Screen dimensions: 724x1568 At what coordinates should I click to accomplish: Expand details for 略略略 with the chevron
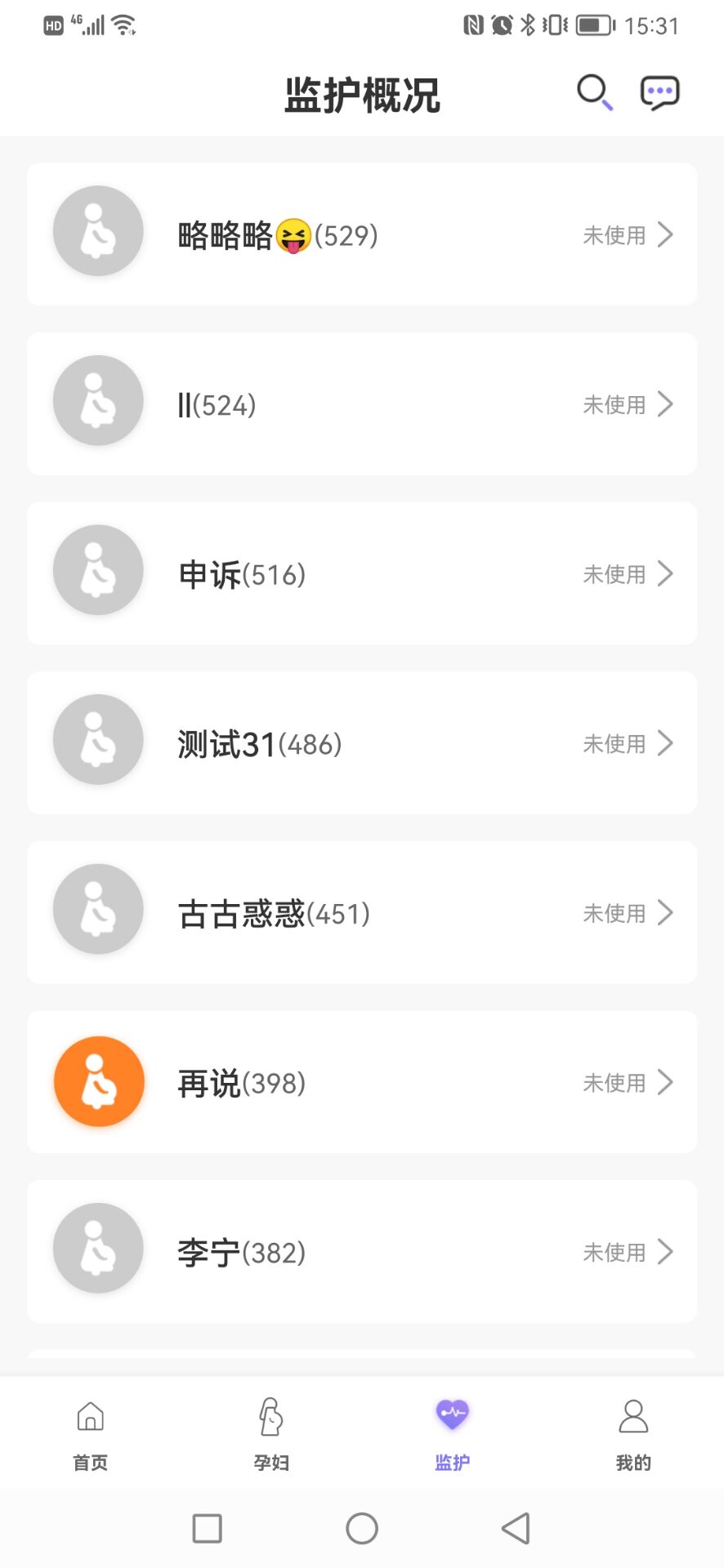[x=665, y=235]
